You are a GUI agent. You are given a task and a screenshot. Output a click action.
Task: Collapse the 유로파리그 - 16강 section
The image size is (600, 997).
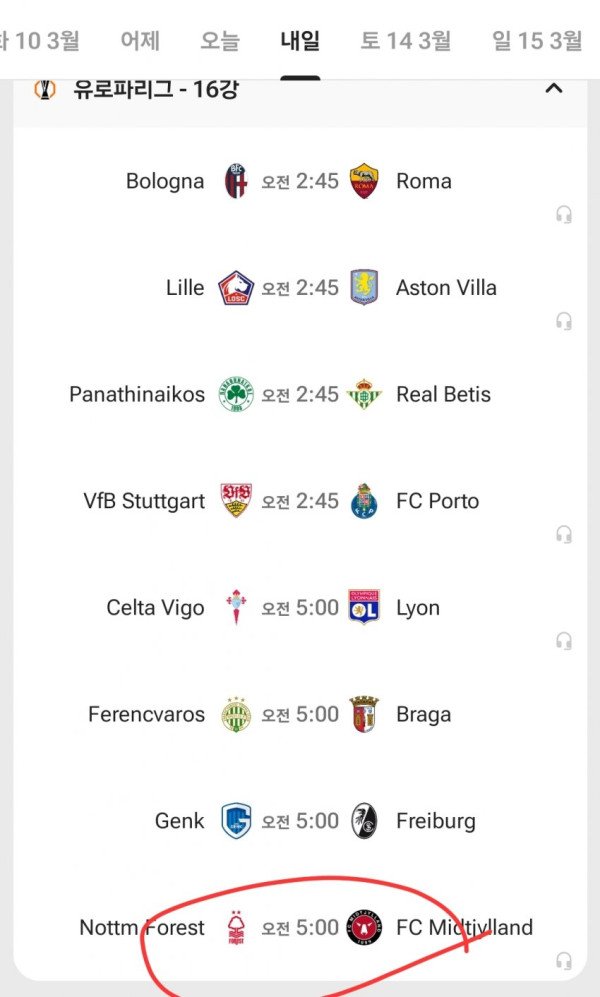coord(553,88)
